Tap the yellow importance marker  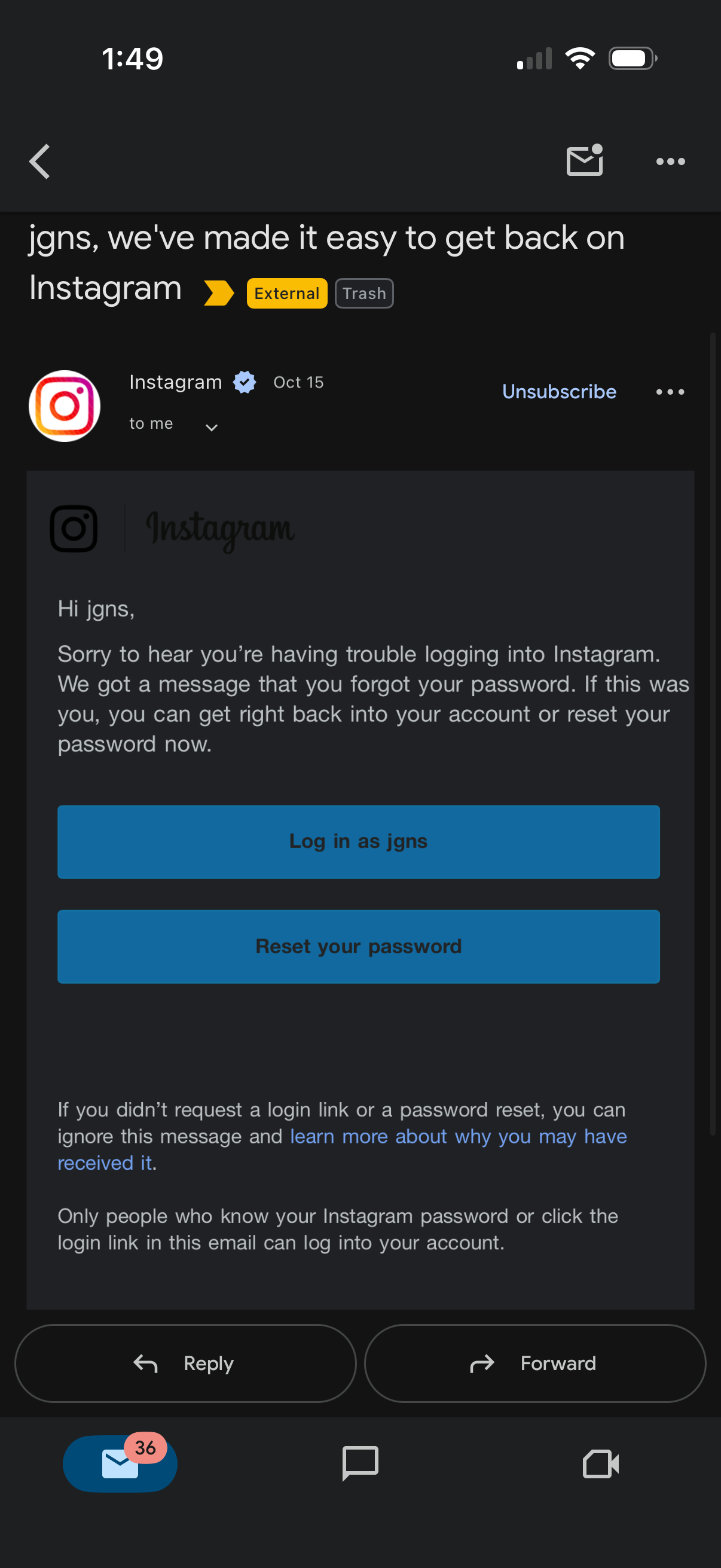tap(218, 294)
